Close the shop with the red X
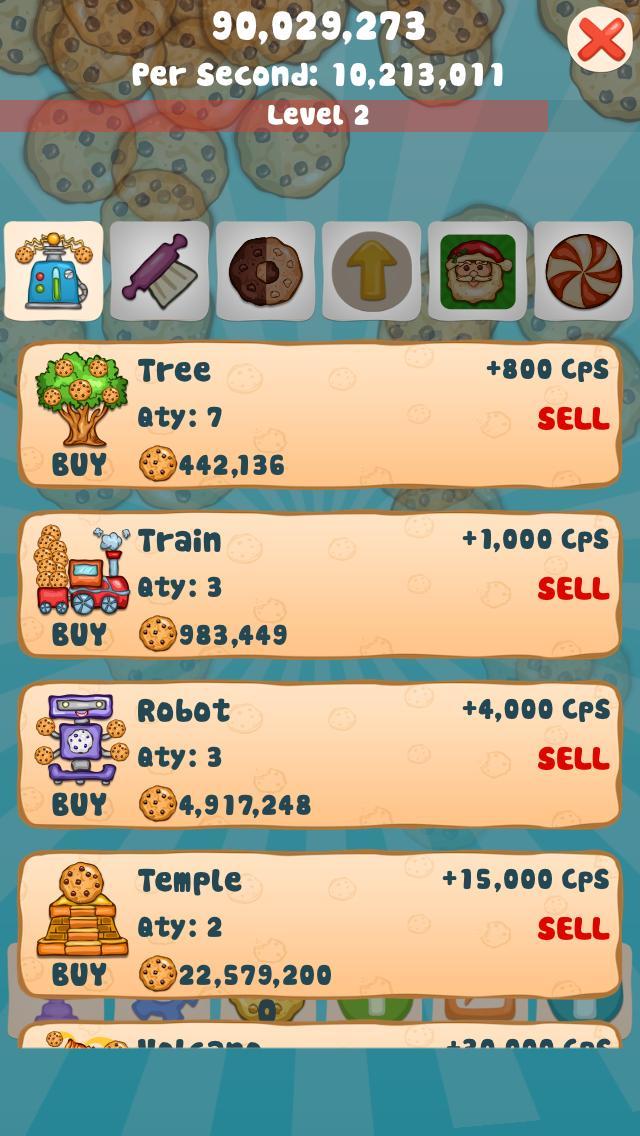Screen dimensions: 640x1136 pyautogui.click(x=600, y=40)
